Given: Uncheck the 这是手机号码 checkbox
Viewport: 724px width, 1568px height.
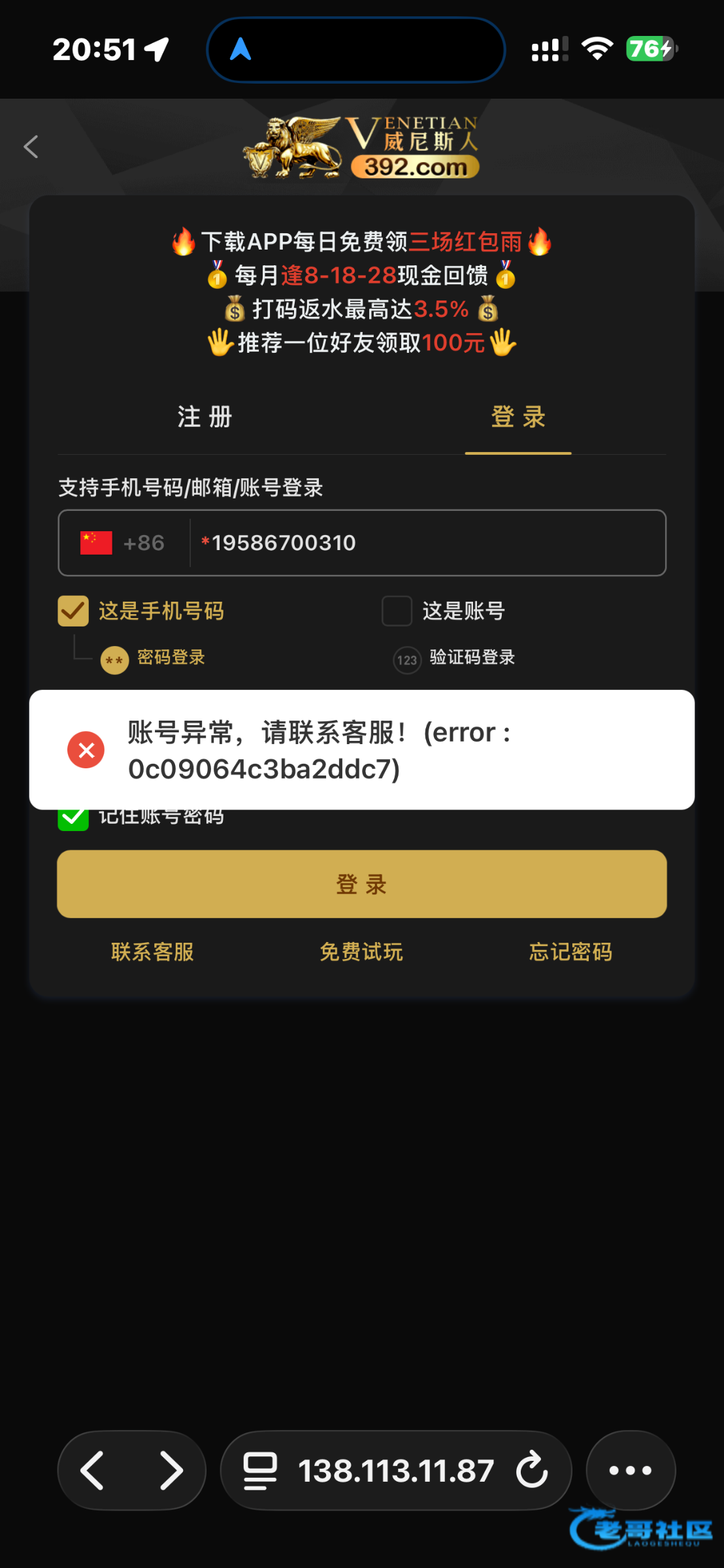Looking at the screenshot, I should tap(73, 611).
